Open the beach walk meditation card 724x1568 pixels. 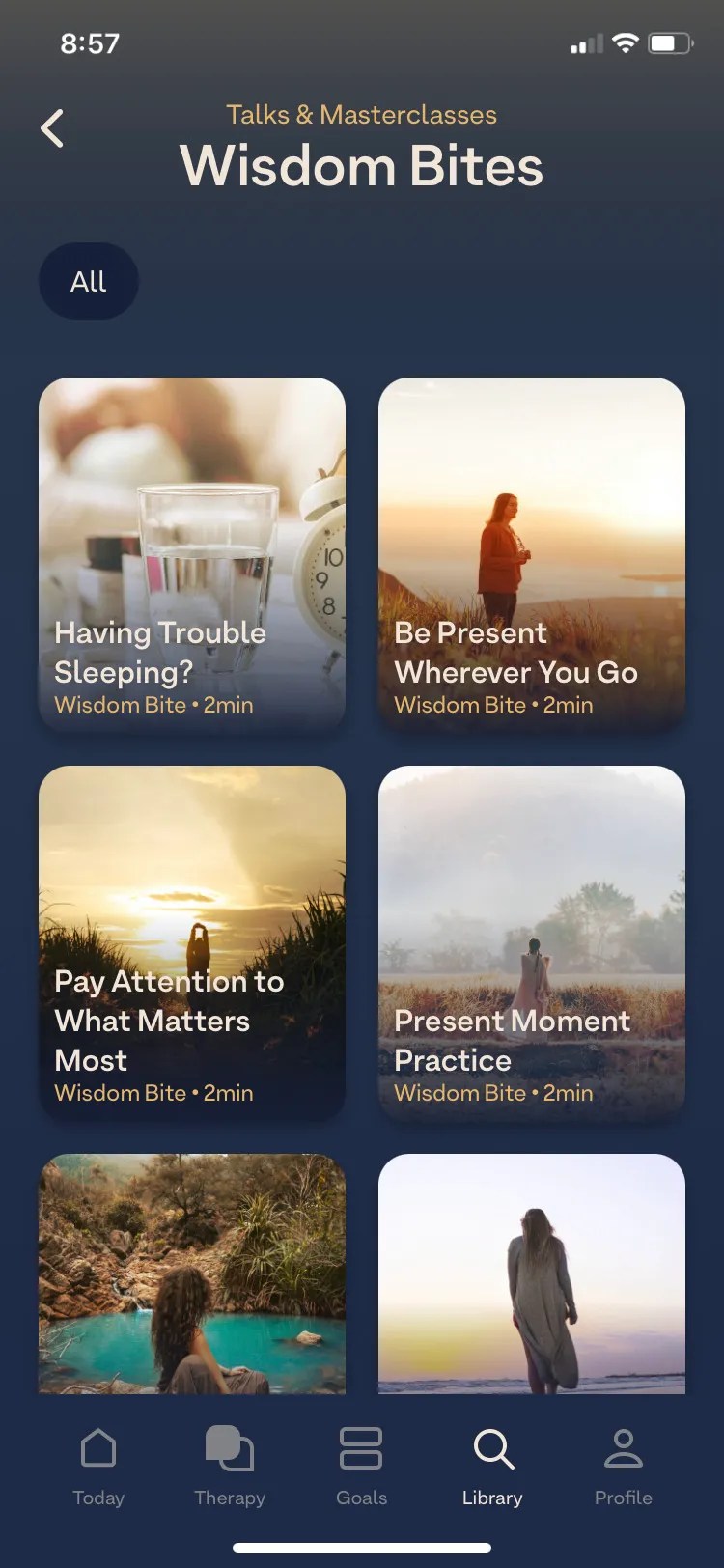531,1274
